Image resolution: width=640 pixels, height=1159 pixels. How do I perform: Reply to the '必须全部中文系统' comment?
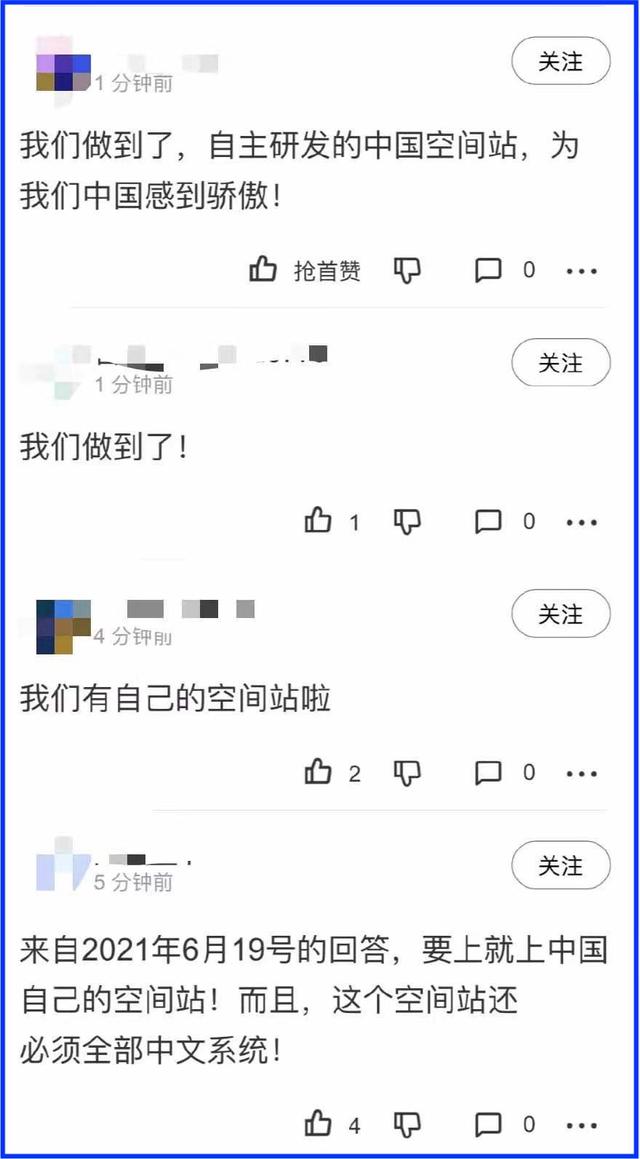[488, 1124]
